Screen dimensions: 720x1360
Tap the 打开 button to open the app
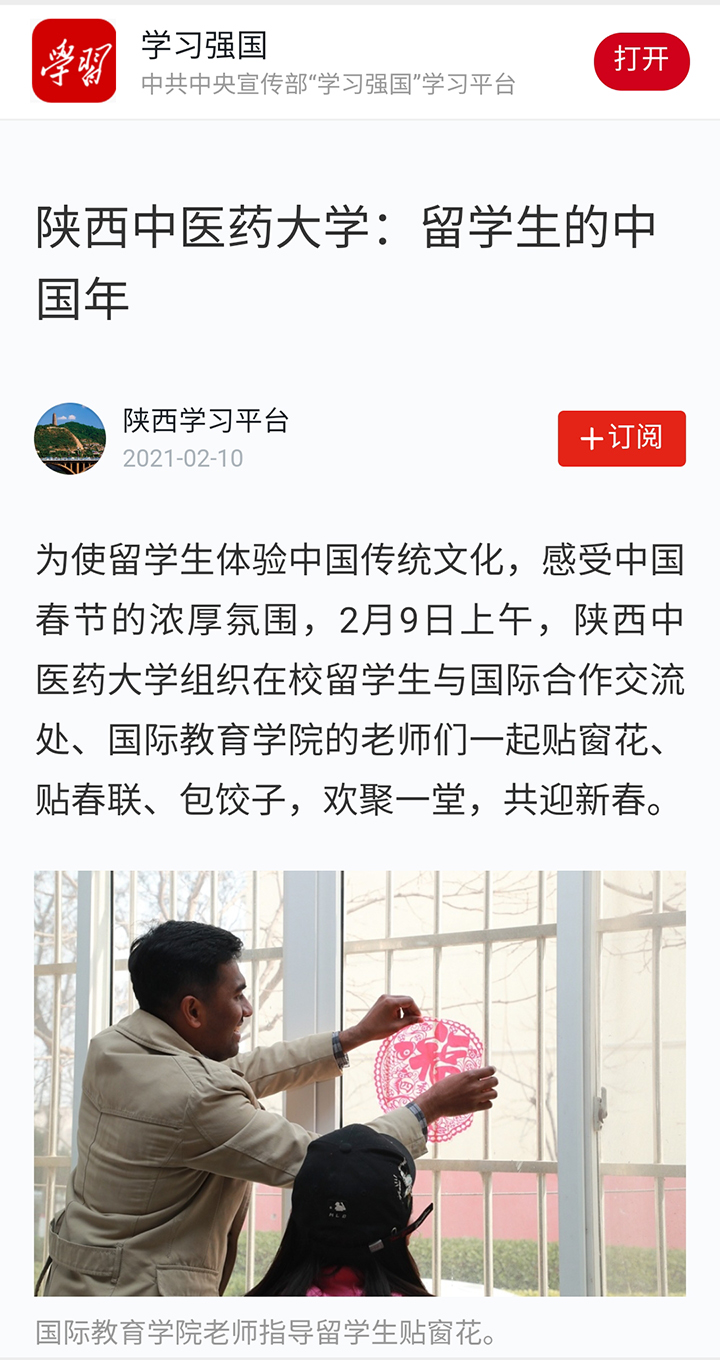641,61
